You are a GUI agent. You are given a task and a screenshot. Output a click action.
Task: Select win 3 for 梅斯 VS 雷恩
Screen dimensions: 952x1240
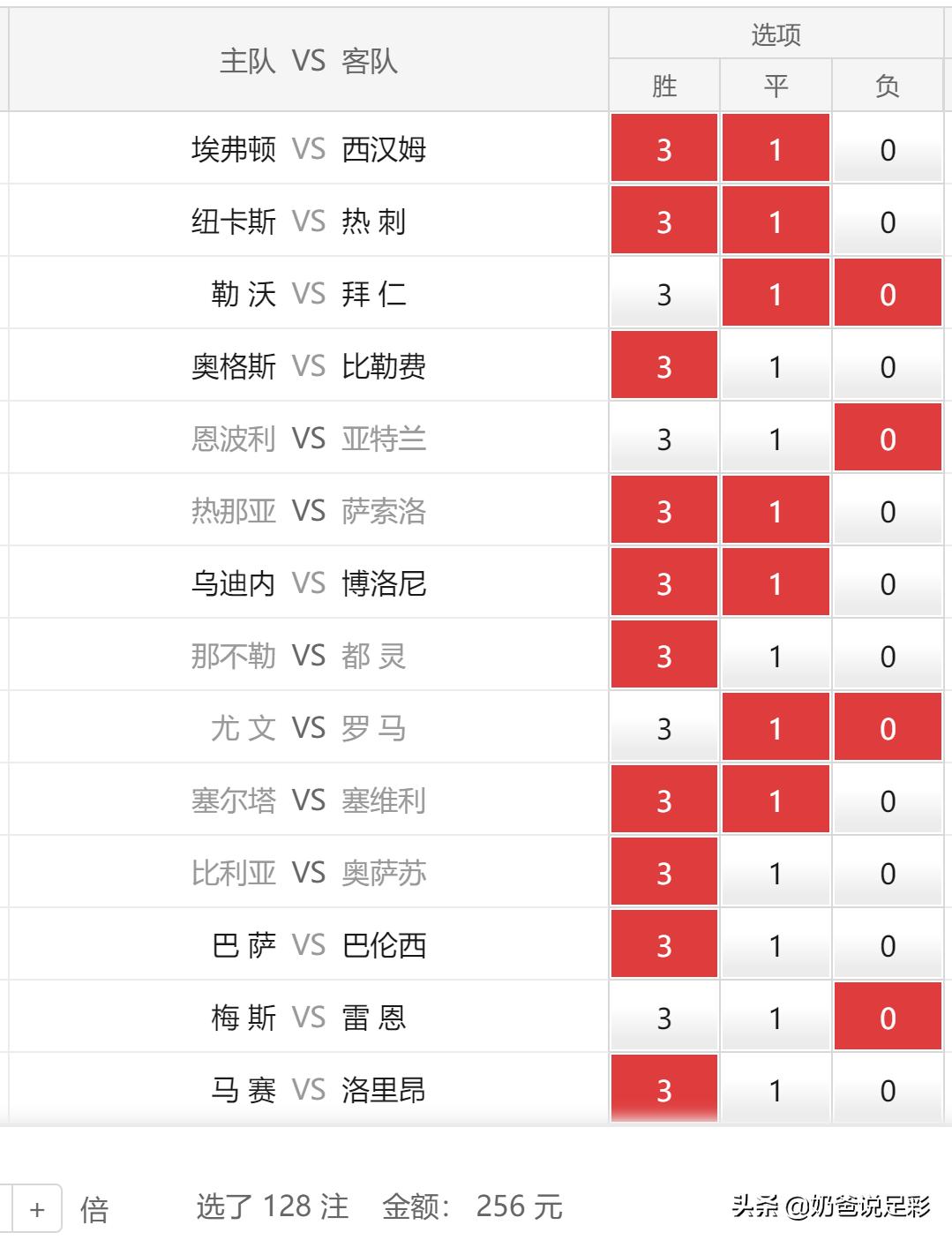coord(663,1018)
